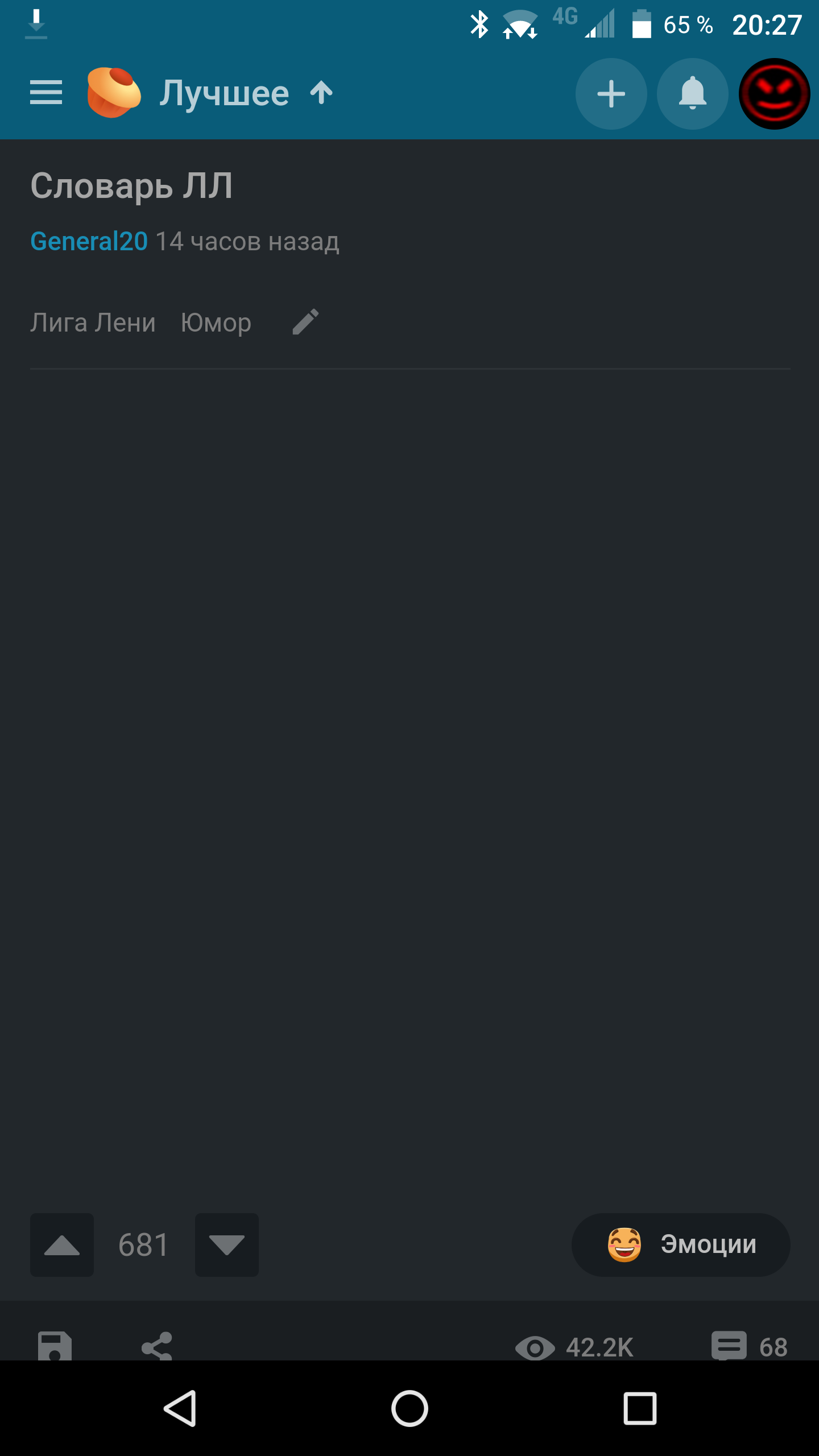Downvote the Словарь ЛЛ post
819x1456 pixels.
226,1245
